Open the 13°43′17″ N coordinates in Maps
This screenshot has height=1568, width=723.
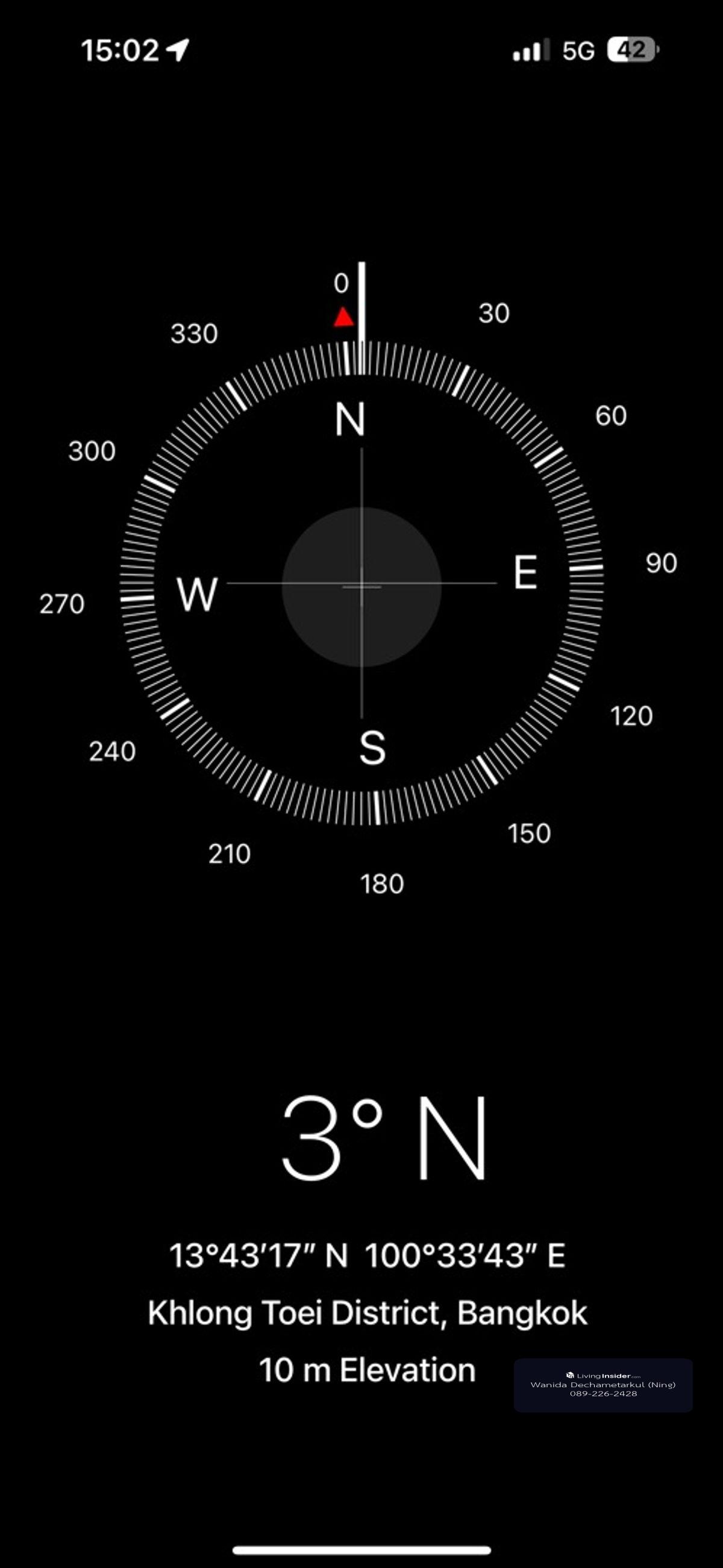pos(367,1255)
